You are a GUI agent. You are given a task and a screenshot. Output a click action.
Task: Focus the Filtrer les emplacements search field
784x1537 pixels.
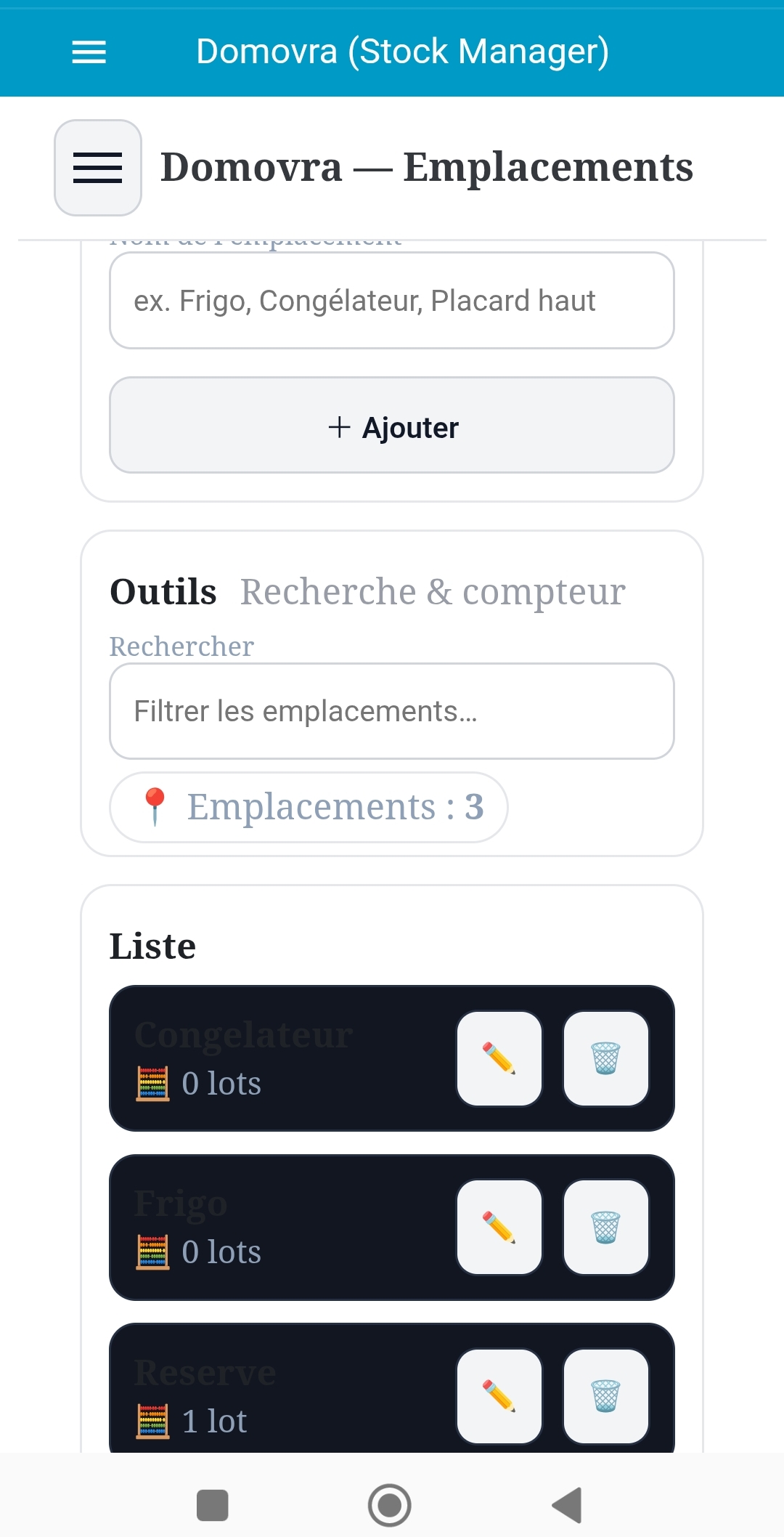[392, 711]
